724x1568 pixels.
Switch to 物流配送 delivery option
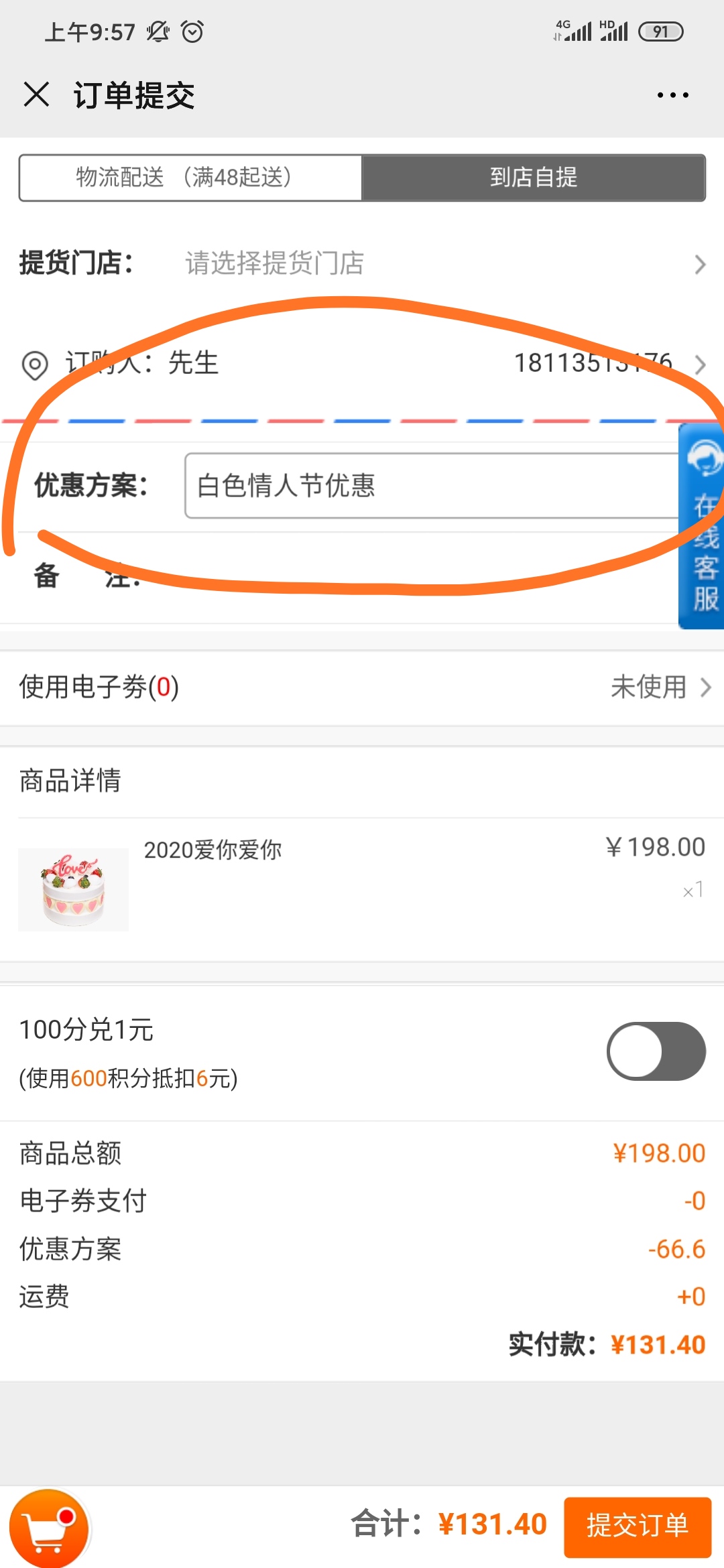[191, 178]
